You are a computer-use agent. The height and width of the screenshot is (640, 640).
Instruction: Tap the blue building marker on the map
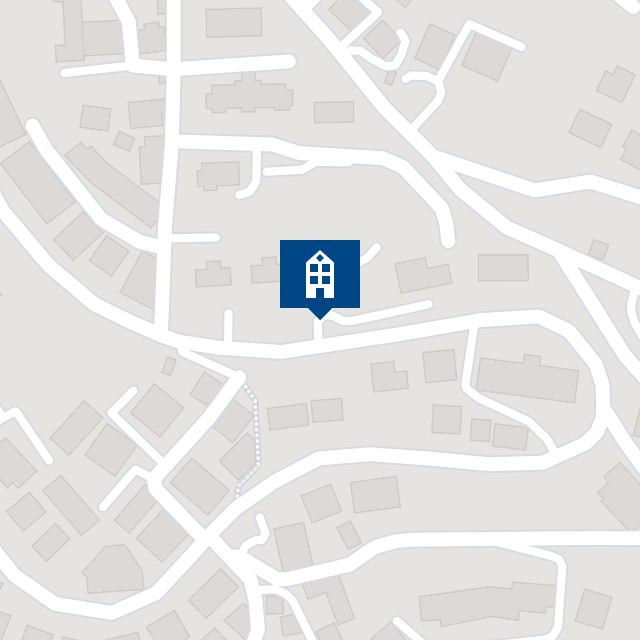click(319, 274)
